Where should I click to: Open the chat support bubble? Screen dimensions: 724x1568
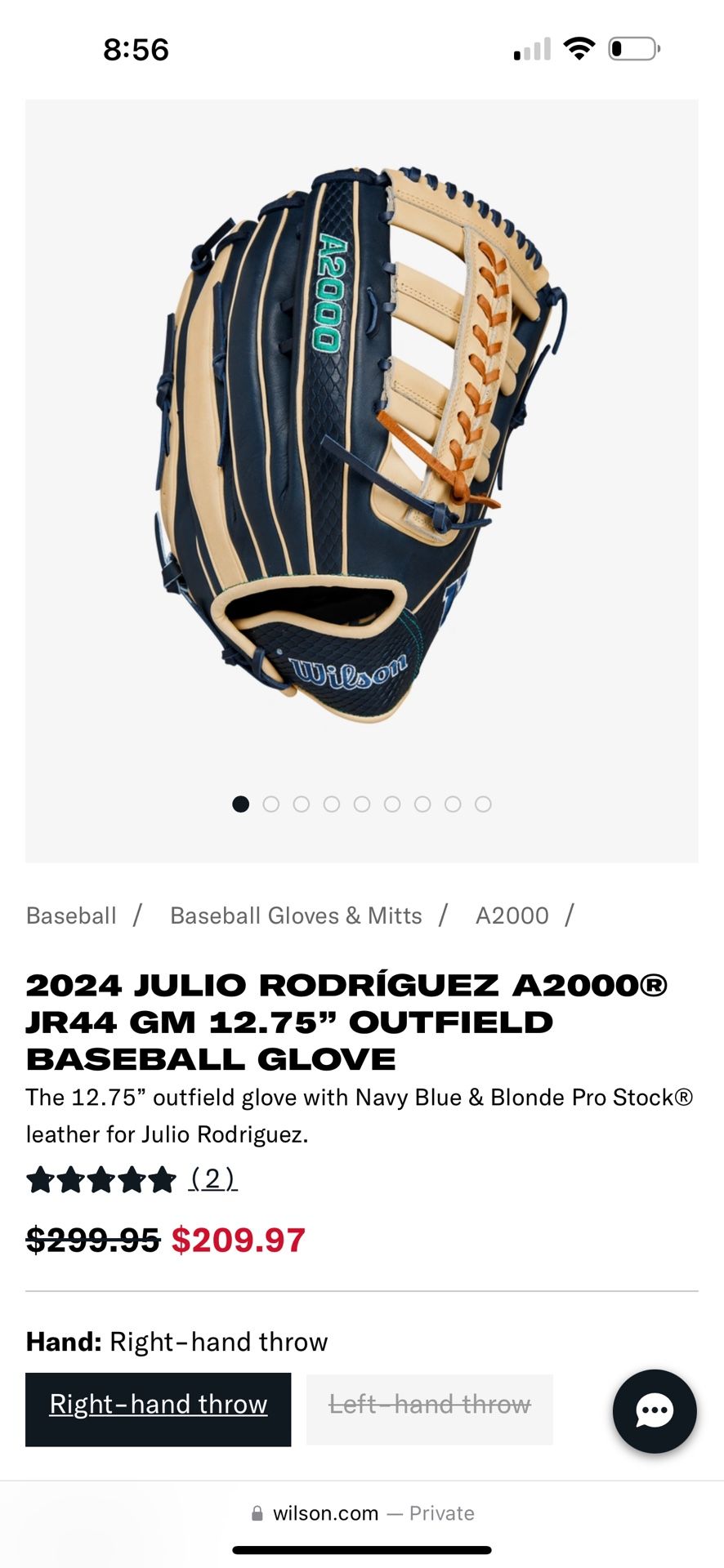coord(655,1412)
